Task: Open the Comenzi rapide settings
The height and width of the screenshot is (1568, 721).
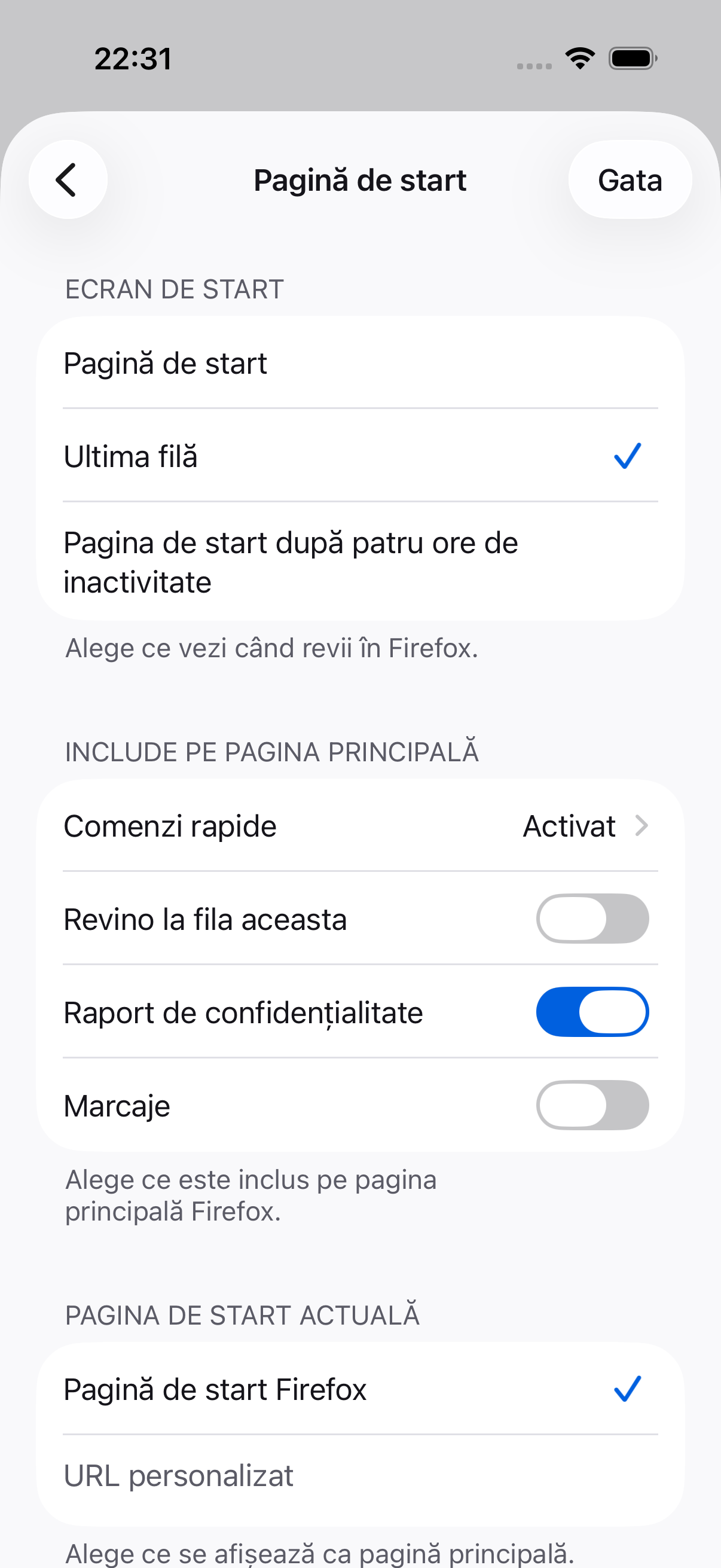Action: pos(360,825)
